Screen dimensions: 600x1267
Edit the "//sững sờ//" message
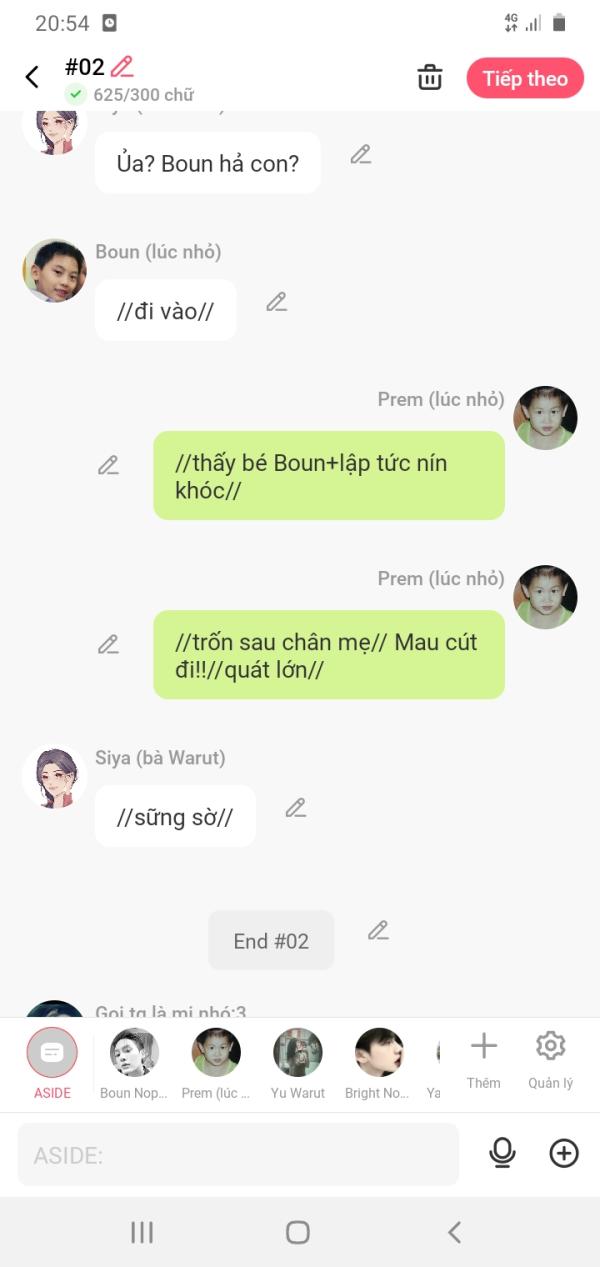295,808
